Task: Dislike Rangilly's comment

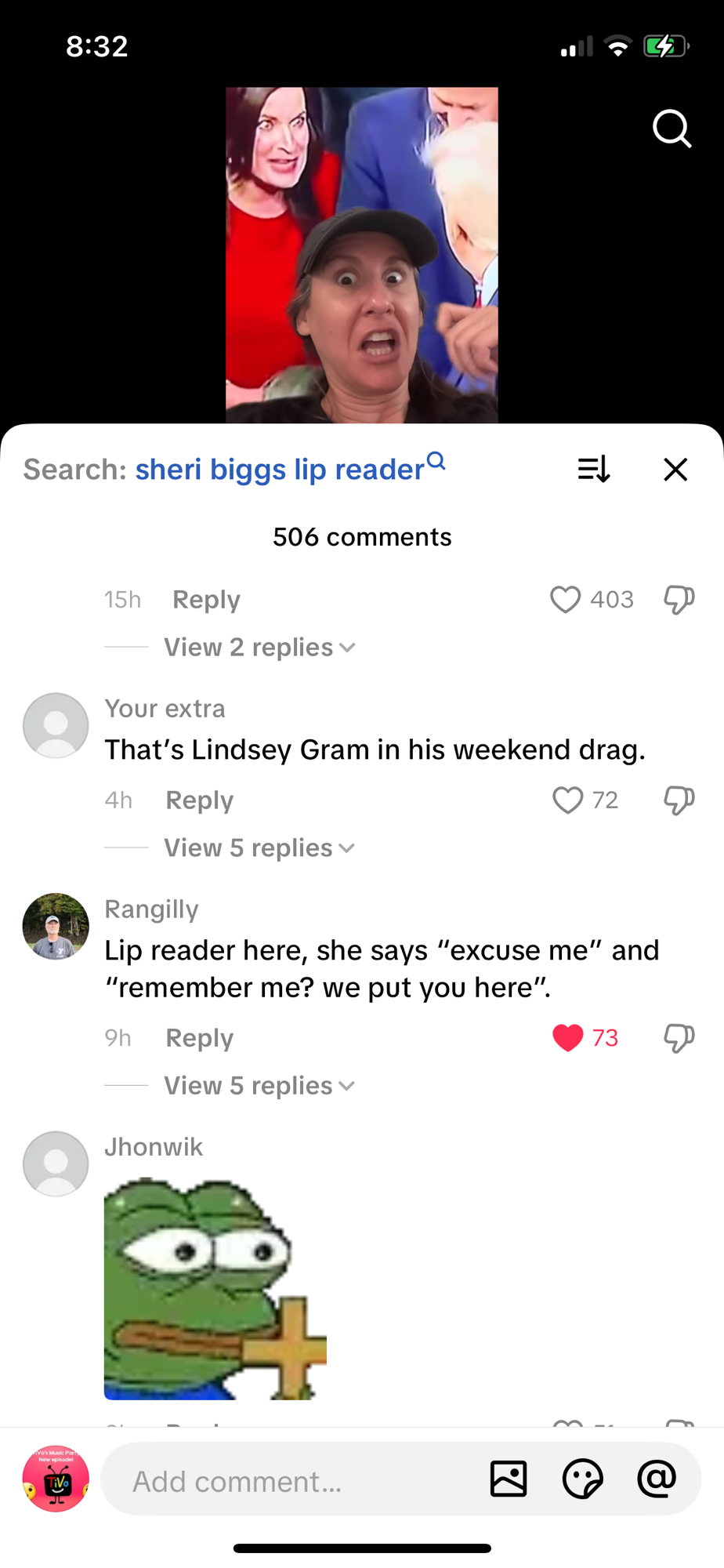Action: click(679, 1038)
